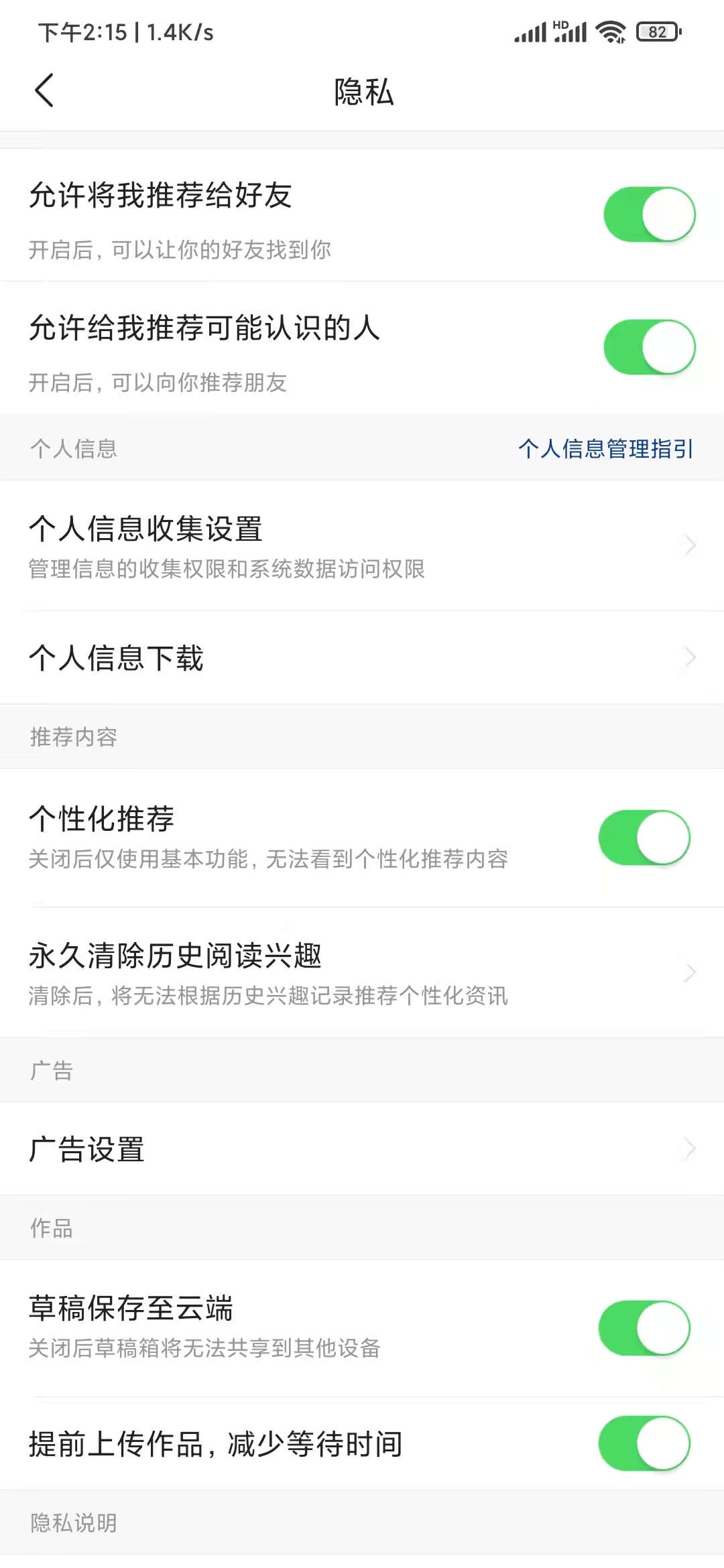Open the 个人信息收集设置 entry
The width and height of the screenshot is (724, 1568).
(x=268, y=545)
